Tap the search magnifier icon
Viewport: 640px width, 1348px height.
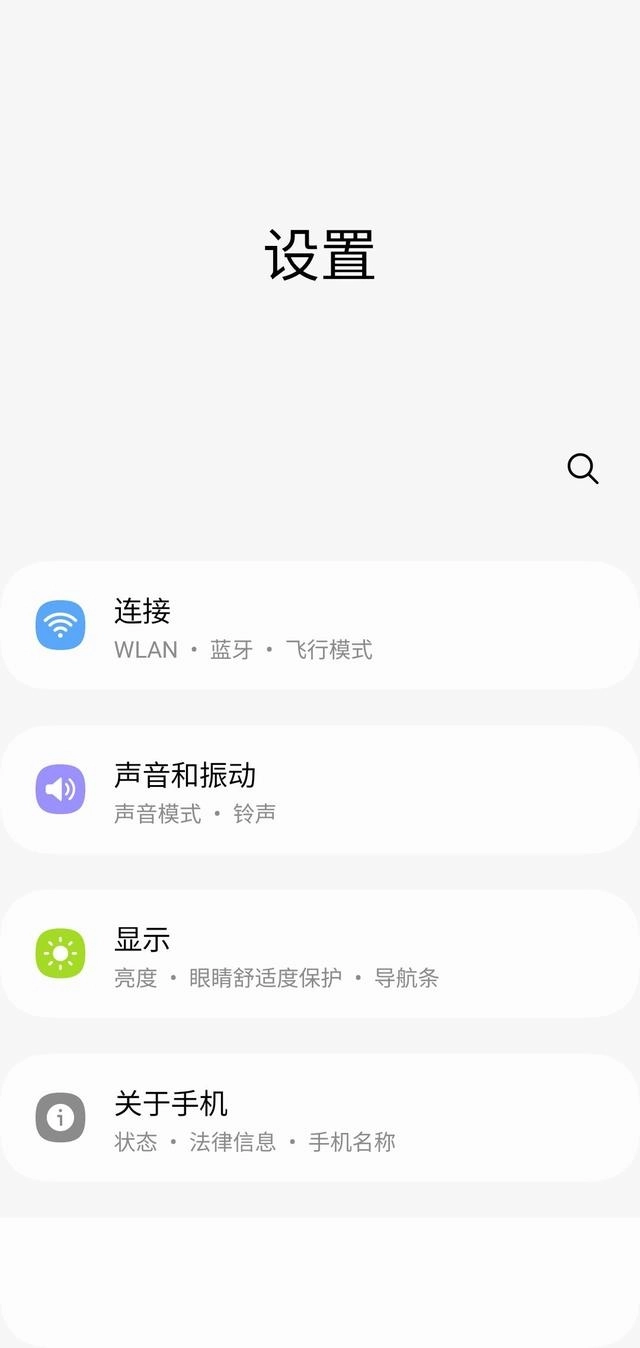(582, 468)
